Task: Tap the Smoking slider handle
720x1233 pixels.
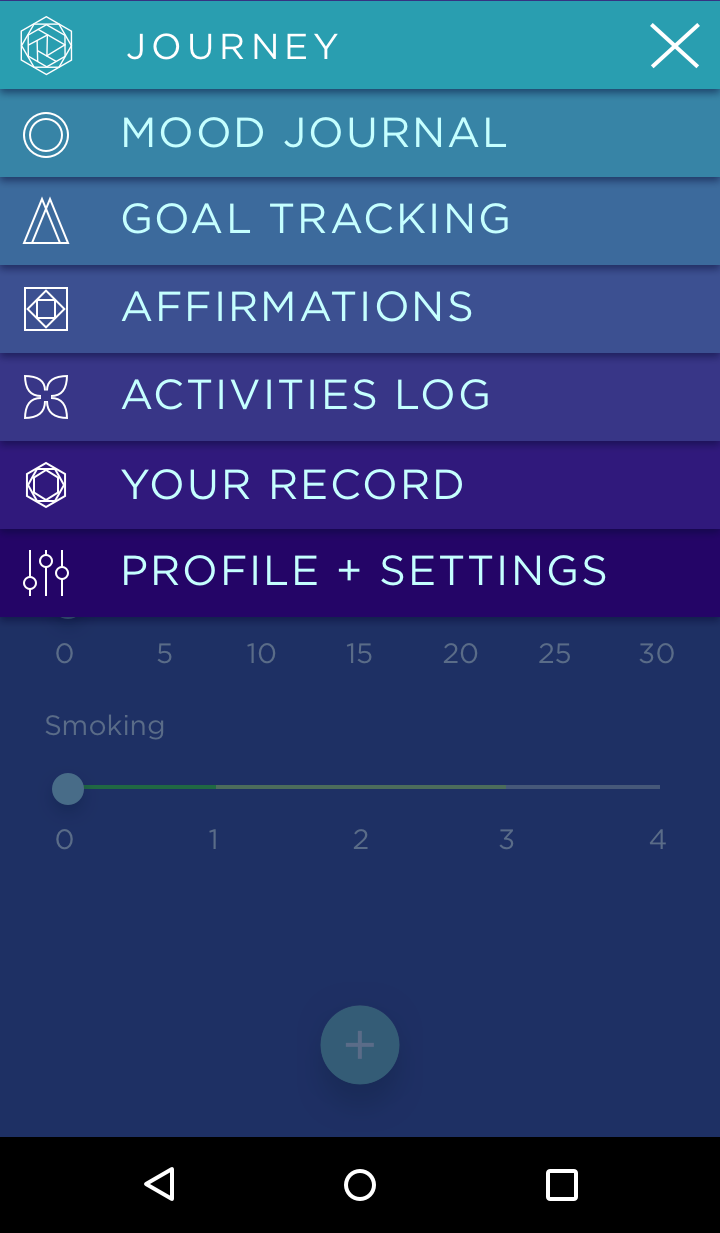Action: tap(68, 788)
